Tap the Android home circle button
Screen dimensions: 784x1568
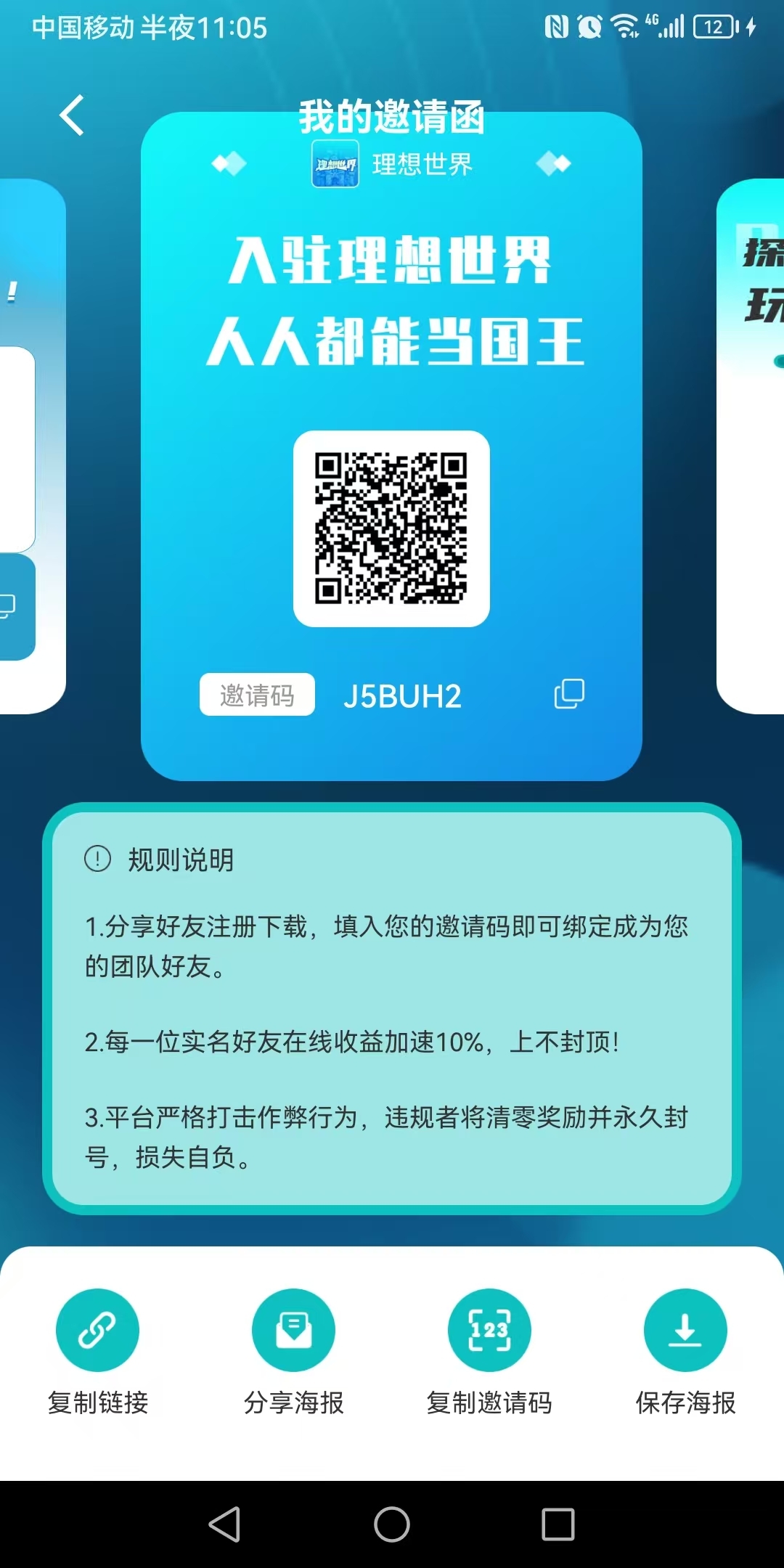point(392,1523)
